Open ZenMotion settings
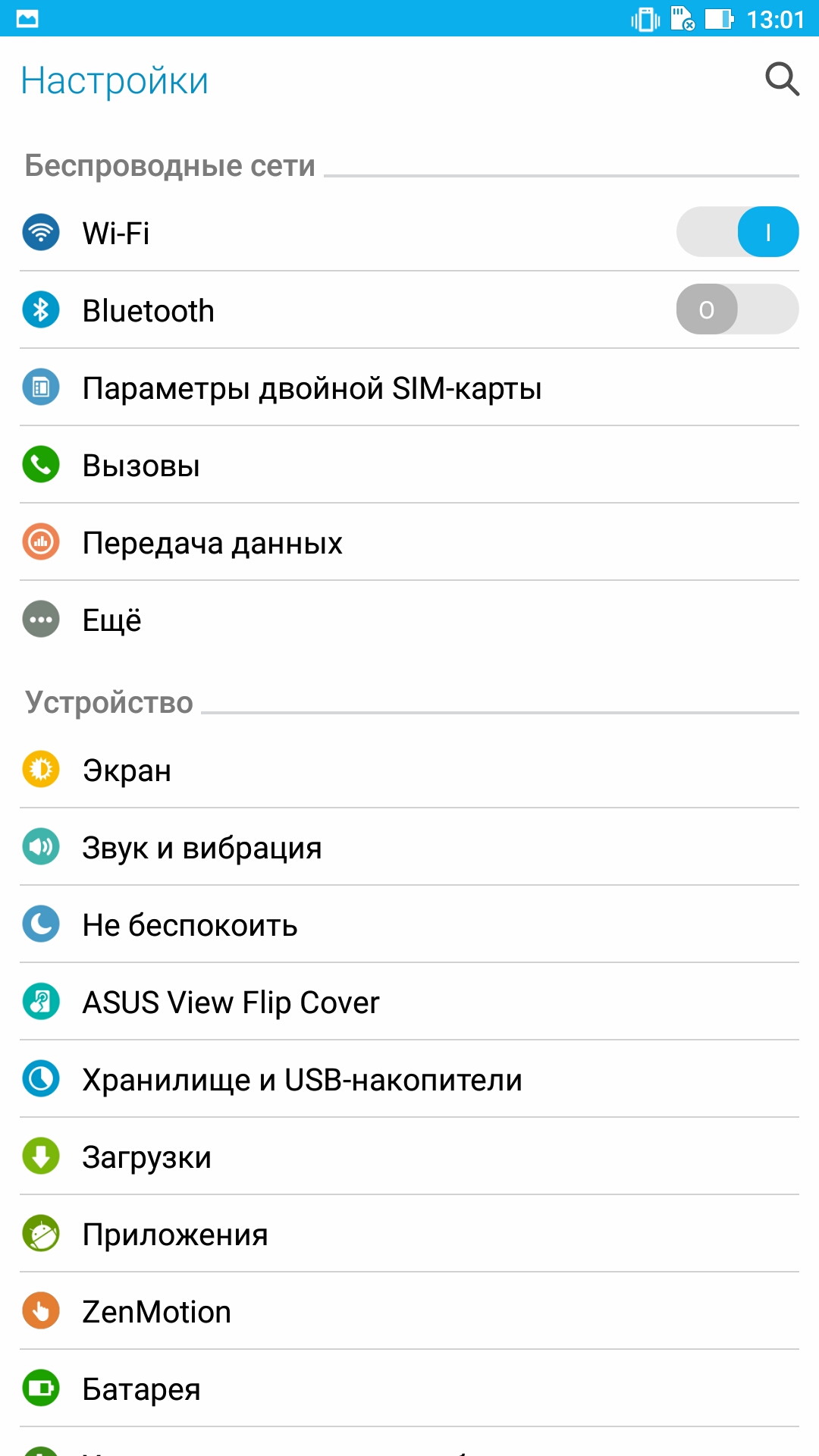The image size is (819, 1456). [x=409, y=1311]
